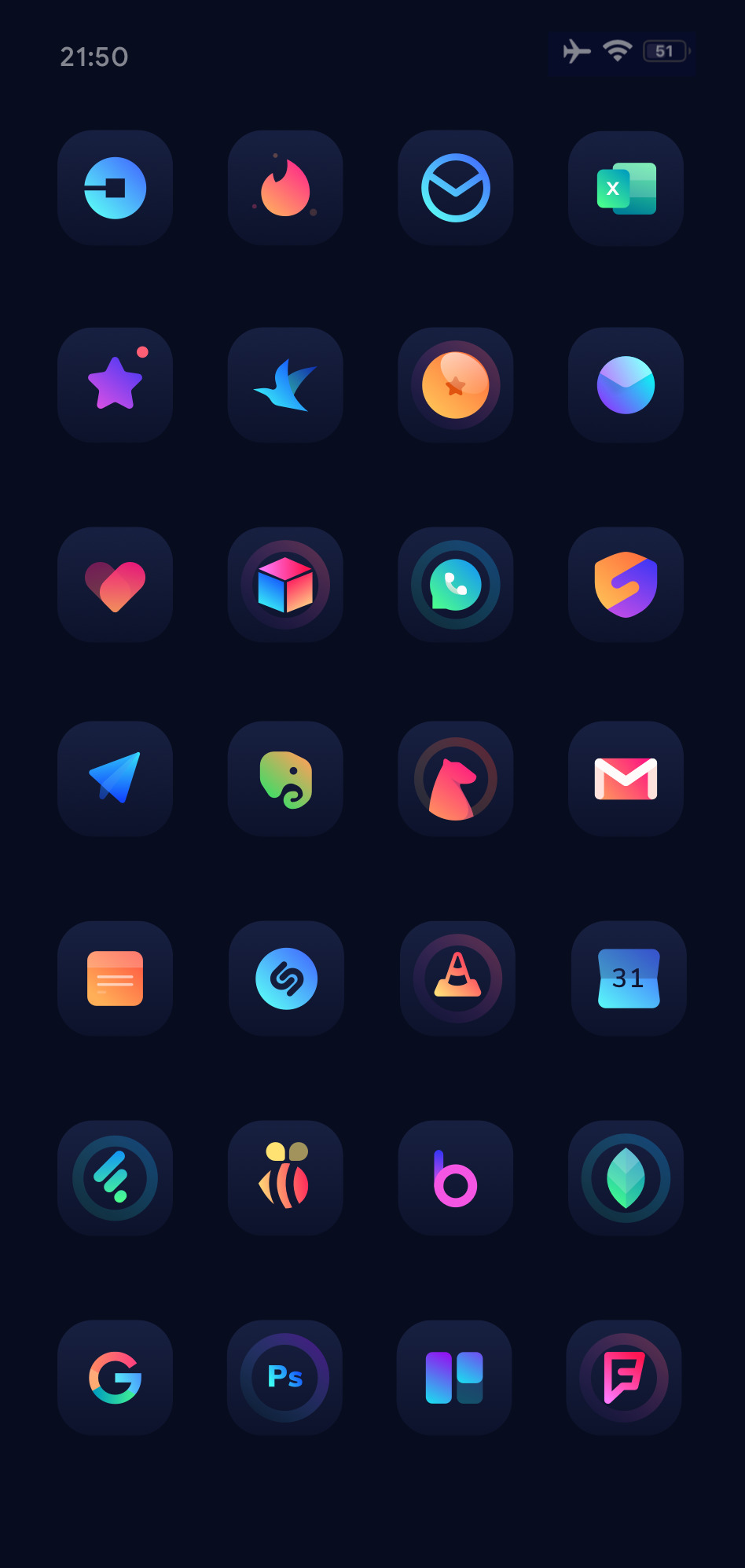Launch the Evernote elephant app
The width and height of the screenshot is (745, 1568).
[285, 779]
